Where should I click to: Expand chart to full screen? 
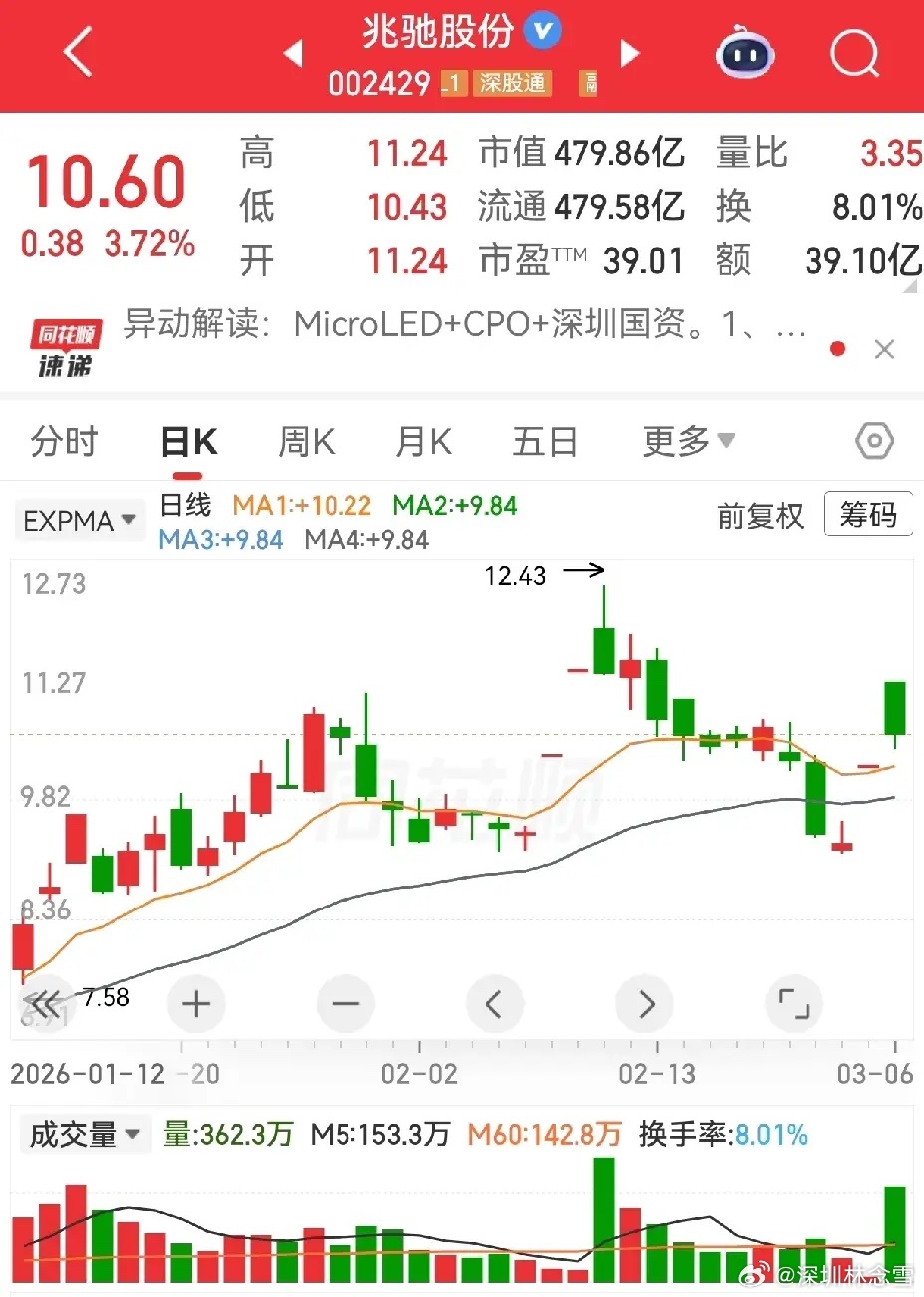coord(794,1003)
